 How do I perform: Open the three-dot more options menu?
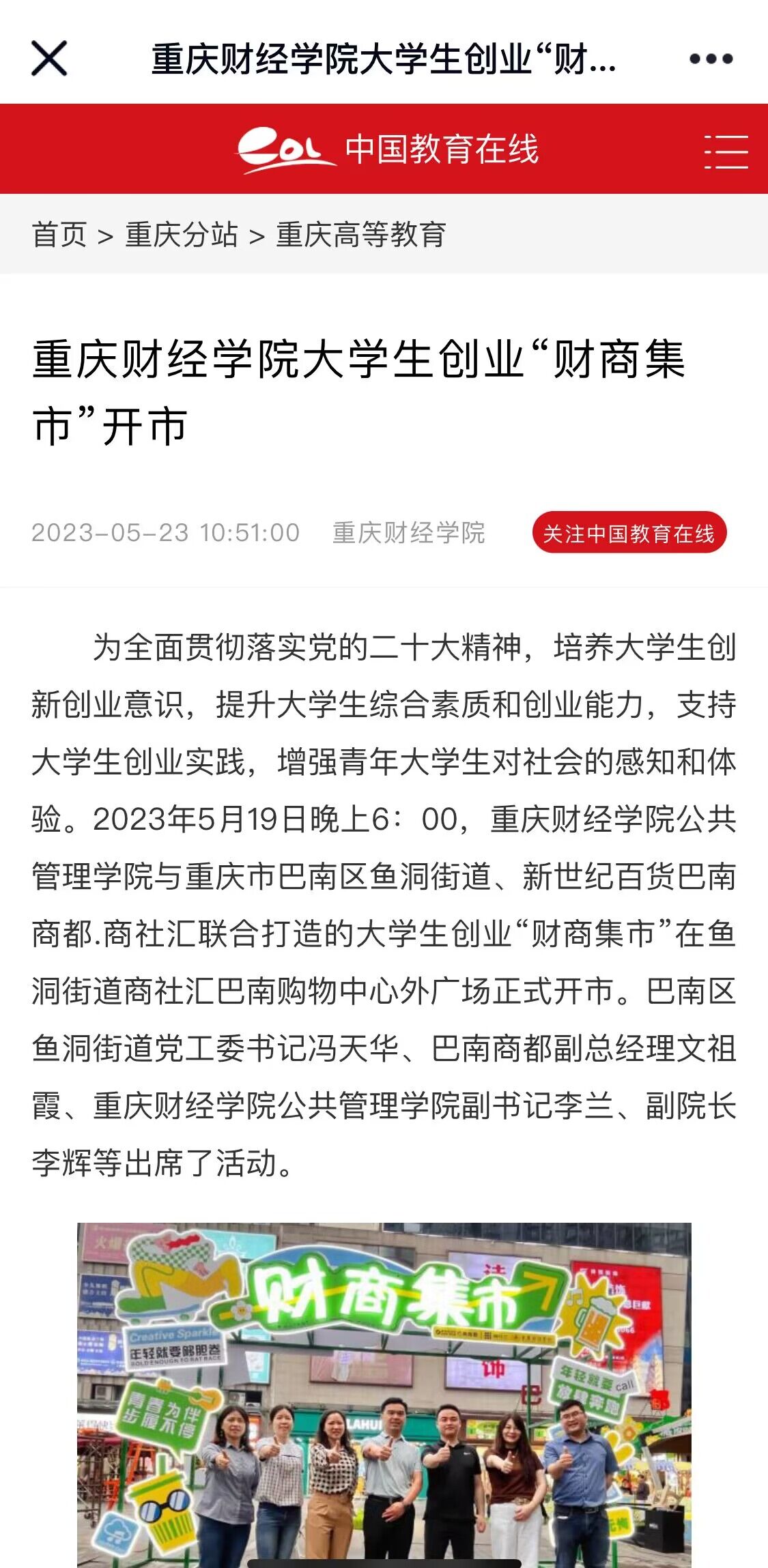point(711,59)
